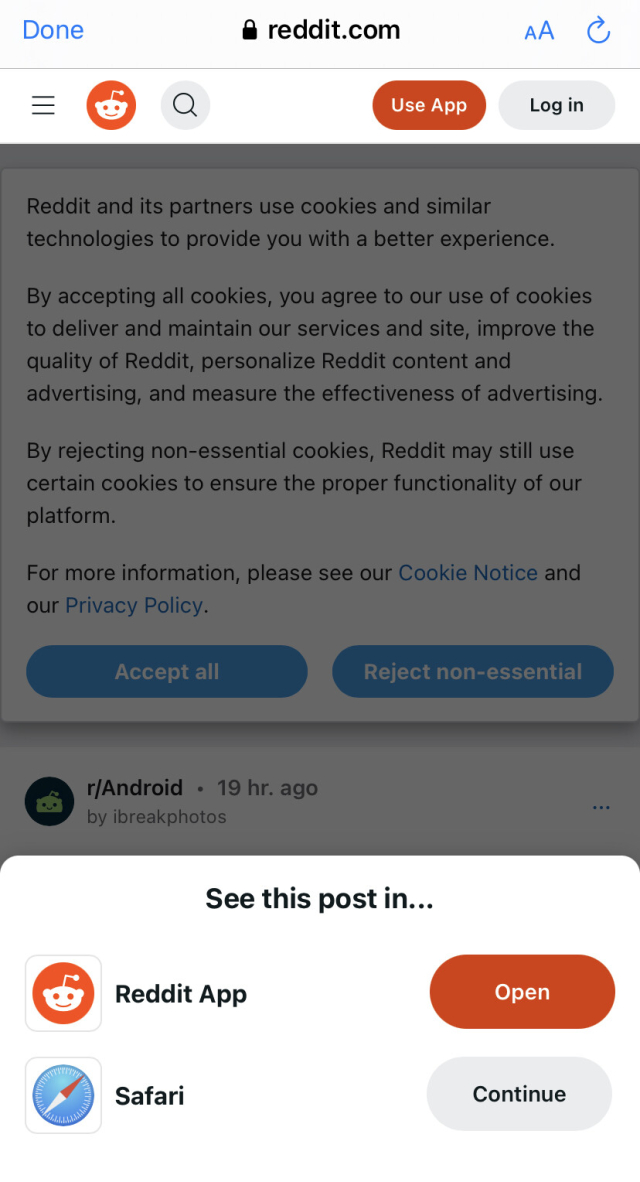
Task: Open the post in Reddit App
Action: coord(522,992)
